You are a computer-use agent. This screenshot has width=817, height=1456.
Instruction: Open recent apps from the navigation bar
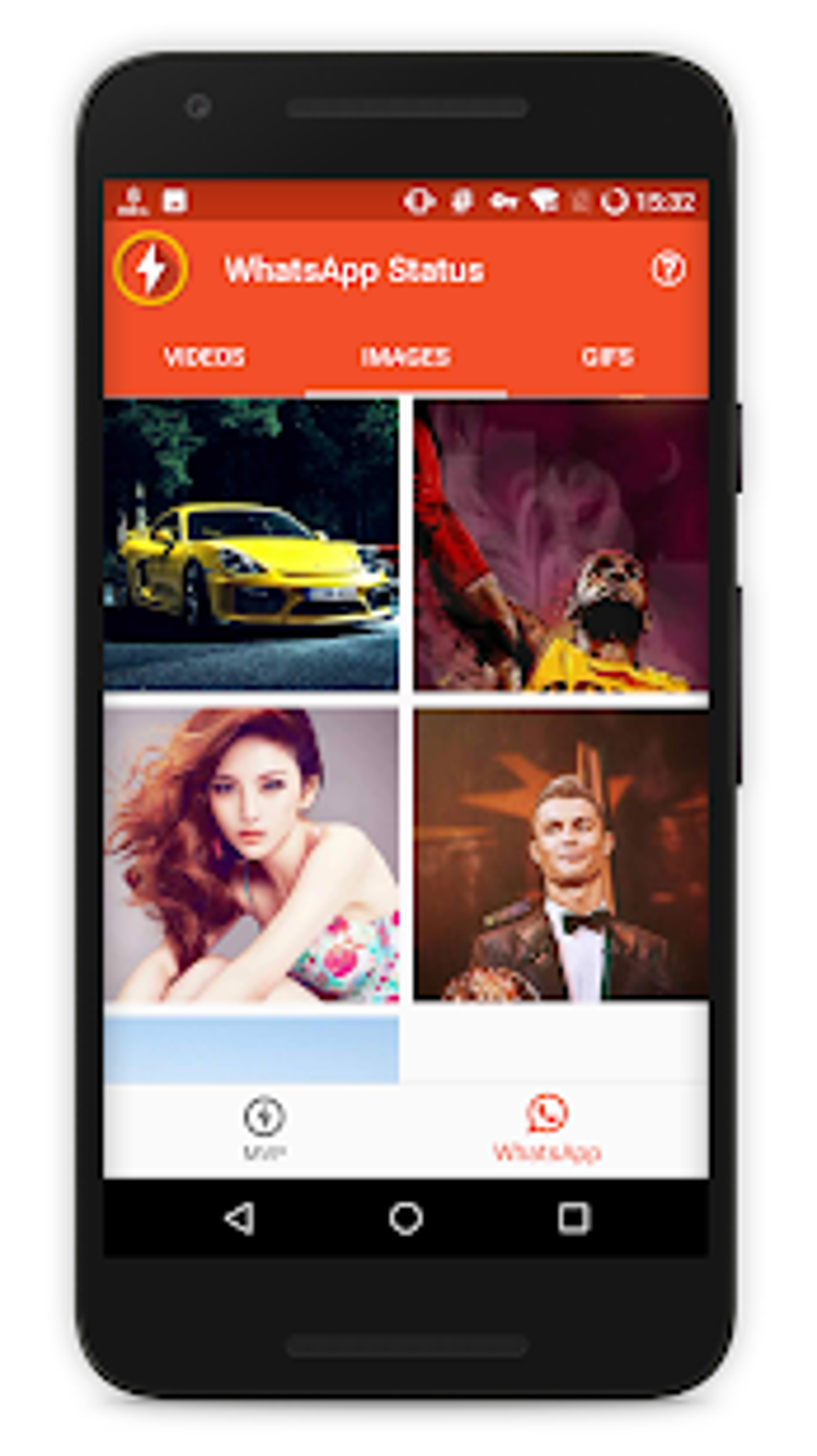click(x=574, y=1218)
